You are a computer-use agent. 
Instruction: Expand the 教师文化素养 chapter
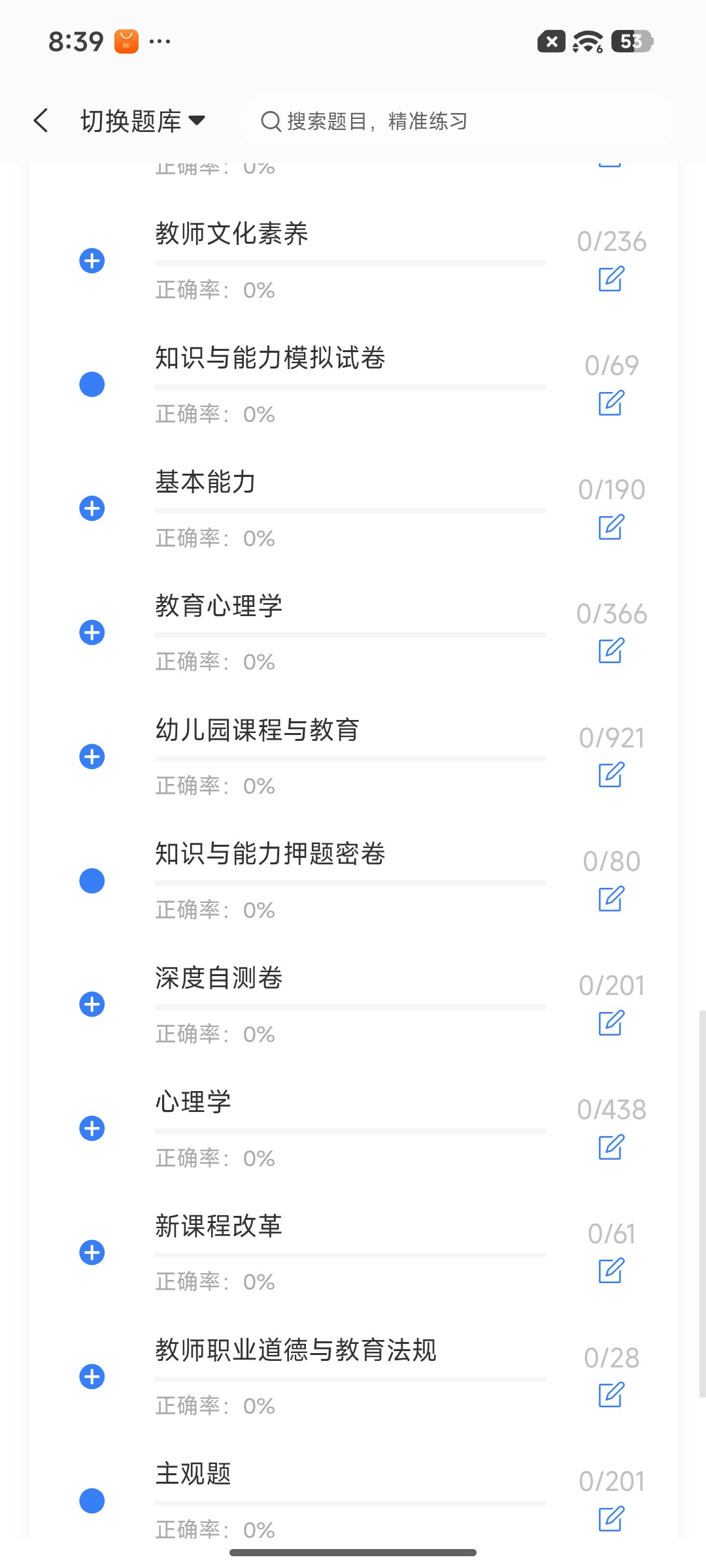click(x=92, y=261)
